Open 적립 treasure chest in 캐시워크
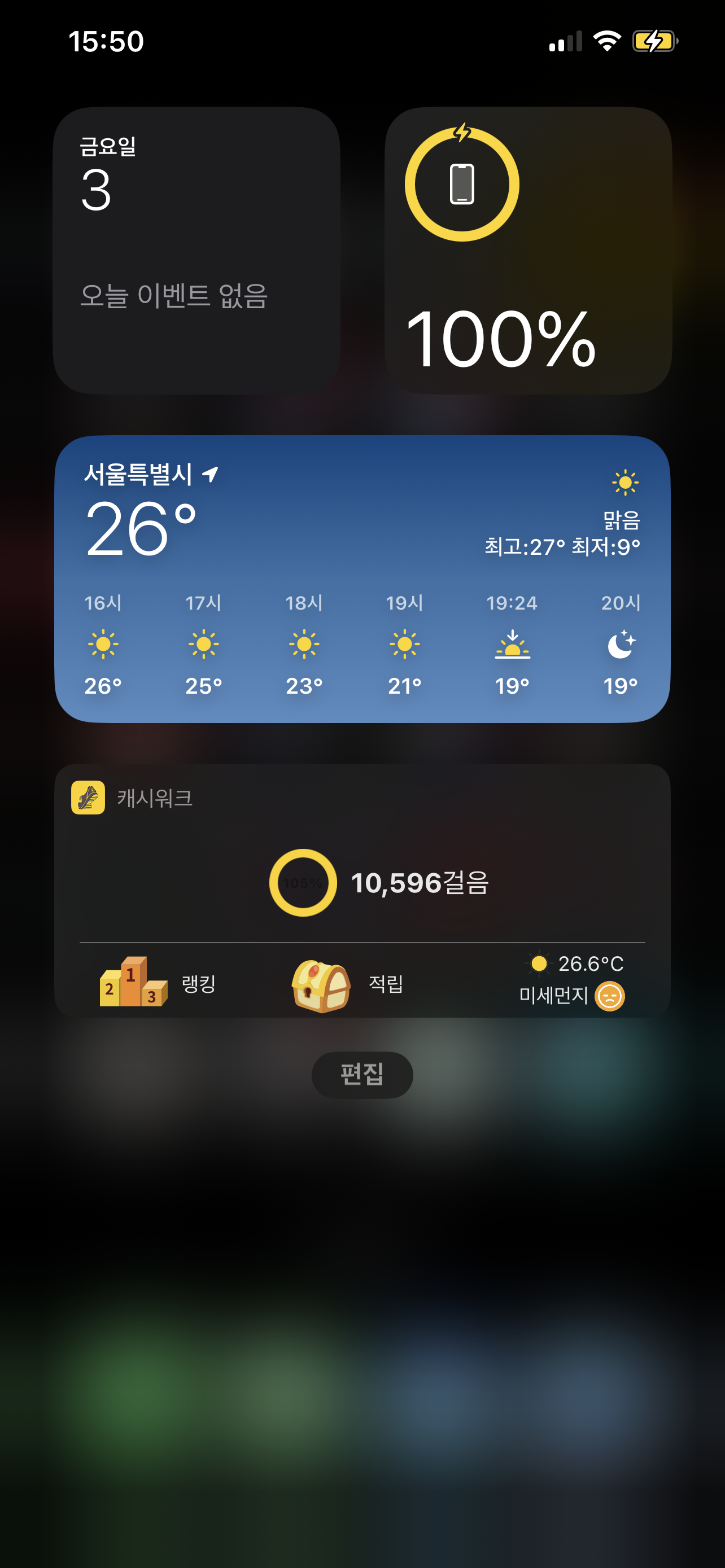 (347, 983)
